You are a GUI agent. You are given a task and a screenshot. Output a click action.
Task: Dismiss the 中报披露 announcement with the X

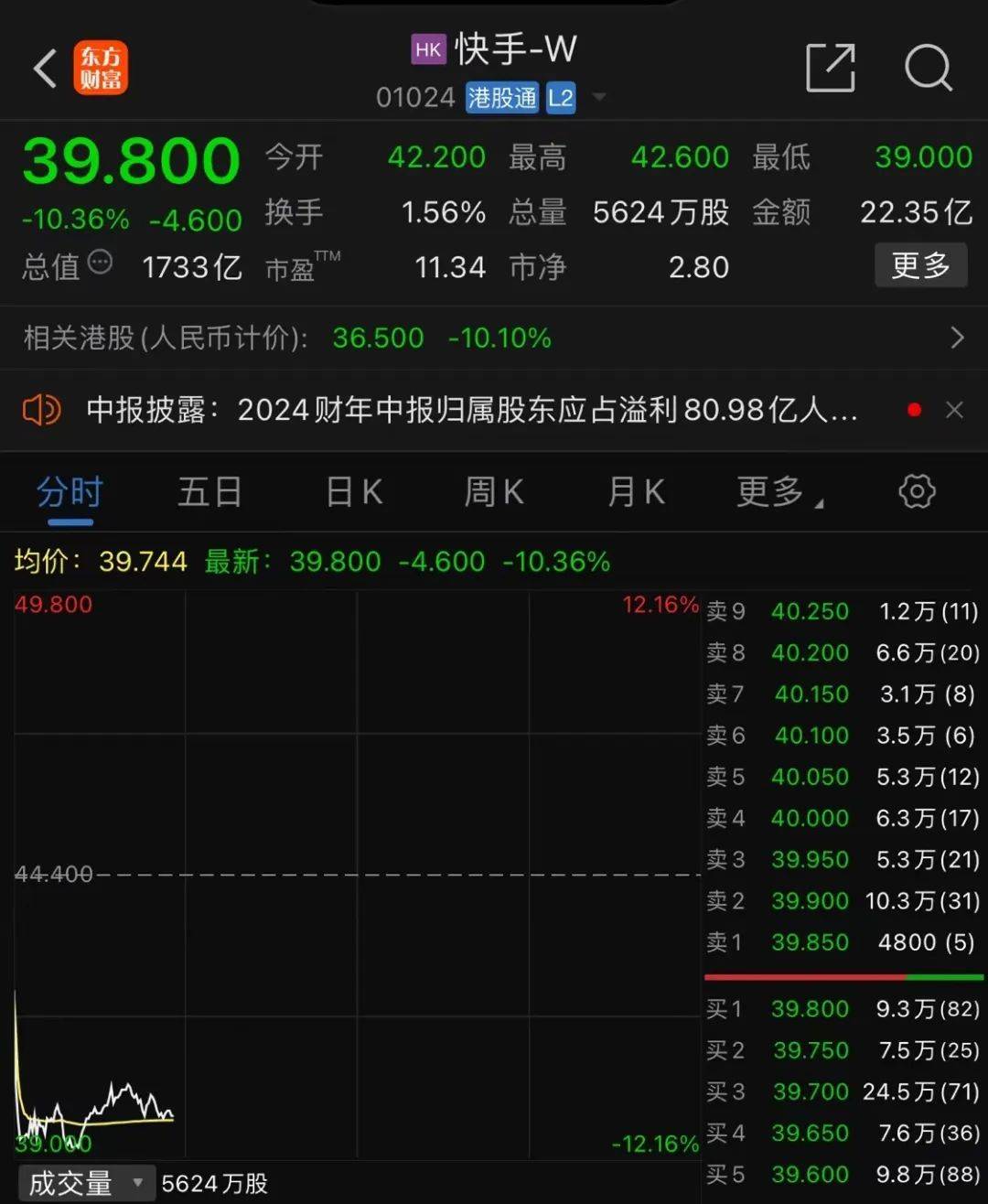[955, 409]
